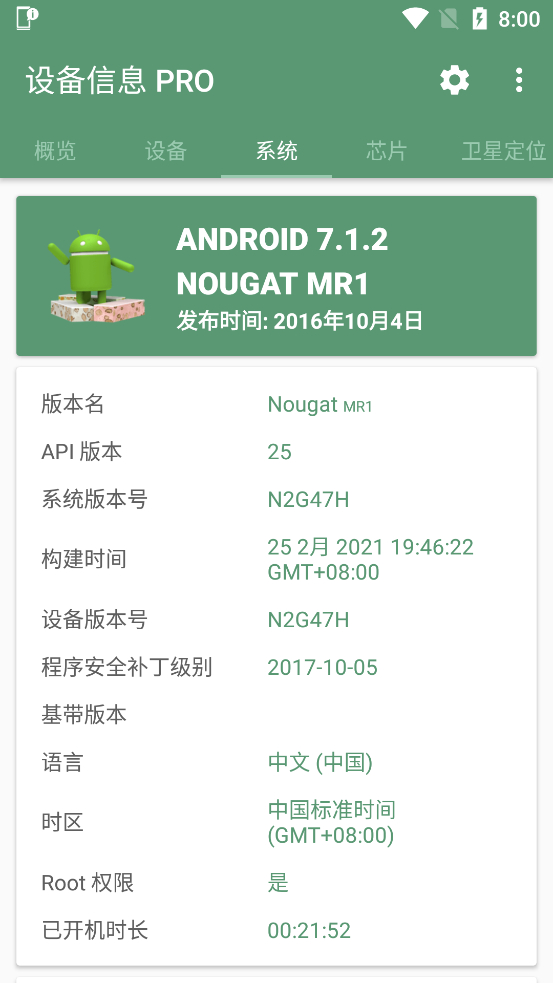Open the settings gear icon
The height and width of the screenshot is (983, 553).
pos(455,81)
